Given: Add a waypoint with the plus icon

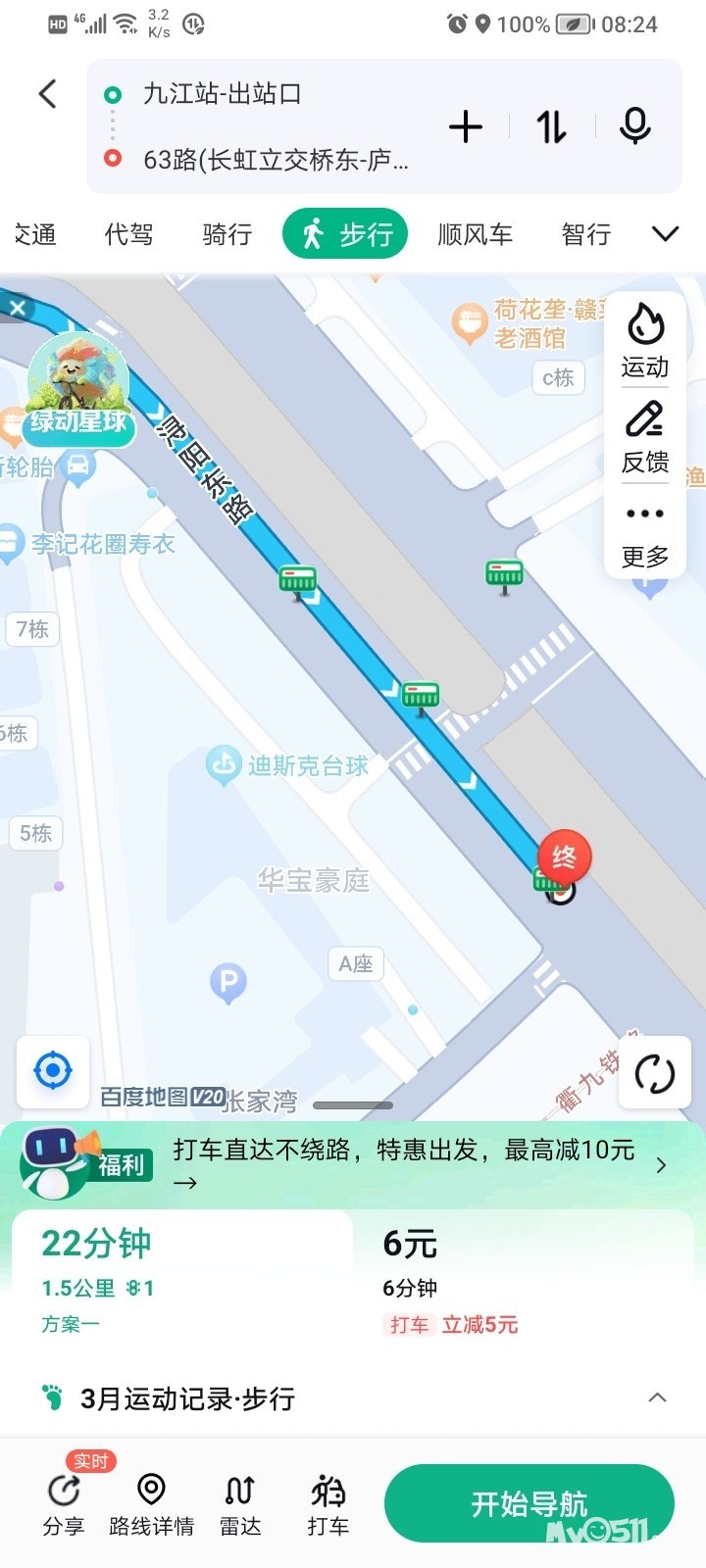Looking at the screenshot, I should pyautogui.click(x=466, y=126).
